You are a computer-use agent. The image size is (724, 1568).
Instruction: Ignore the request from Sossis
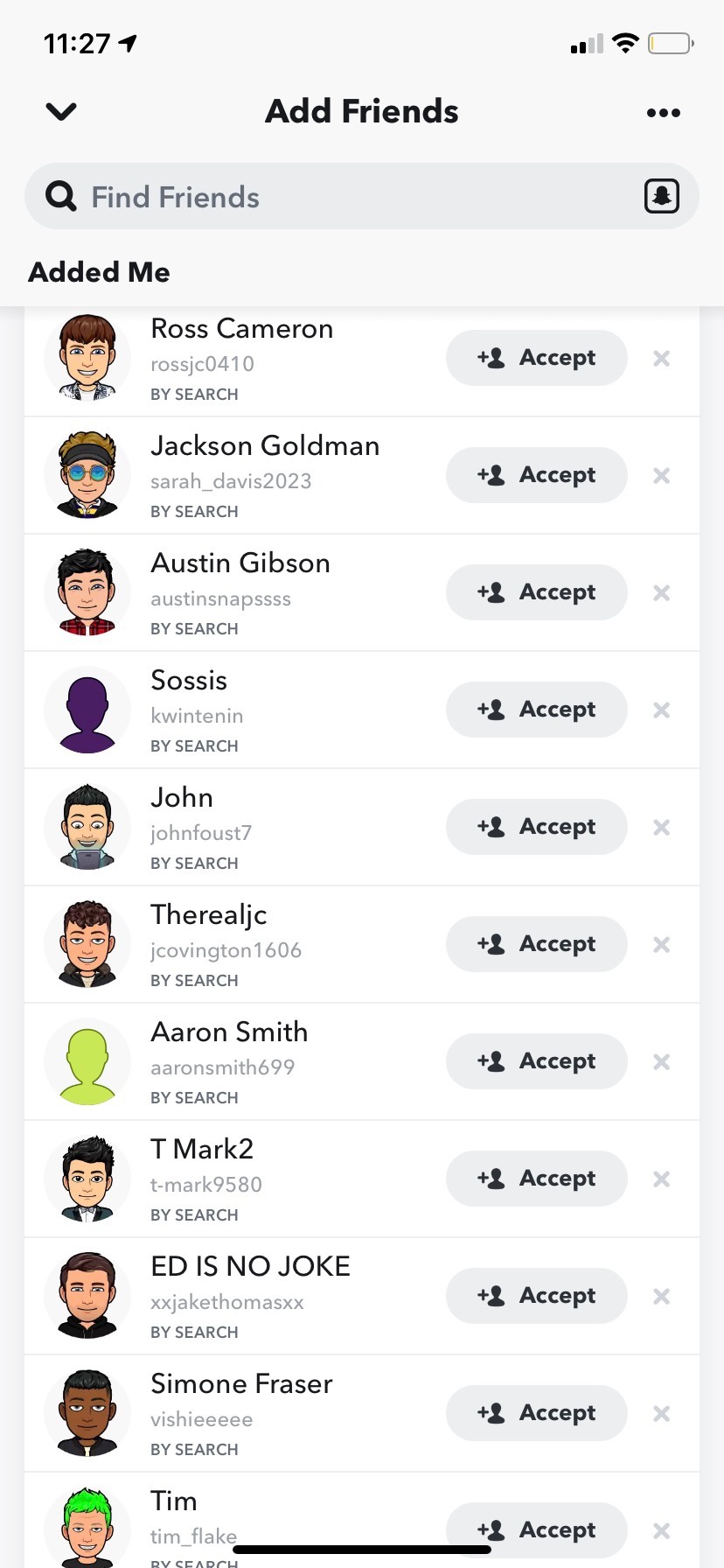tap(662, 710)
